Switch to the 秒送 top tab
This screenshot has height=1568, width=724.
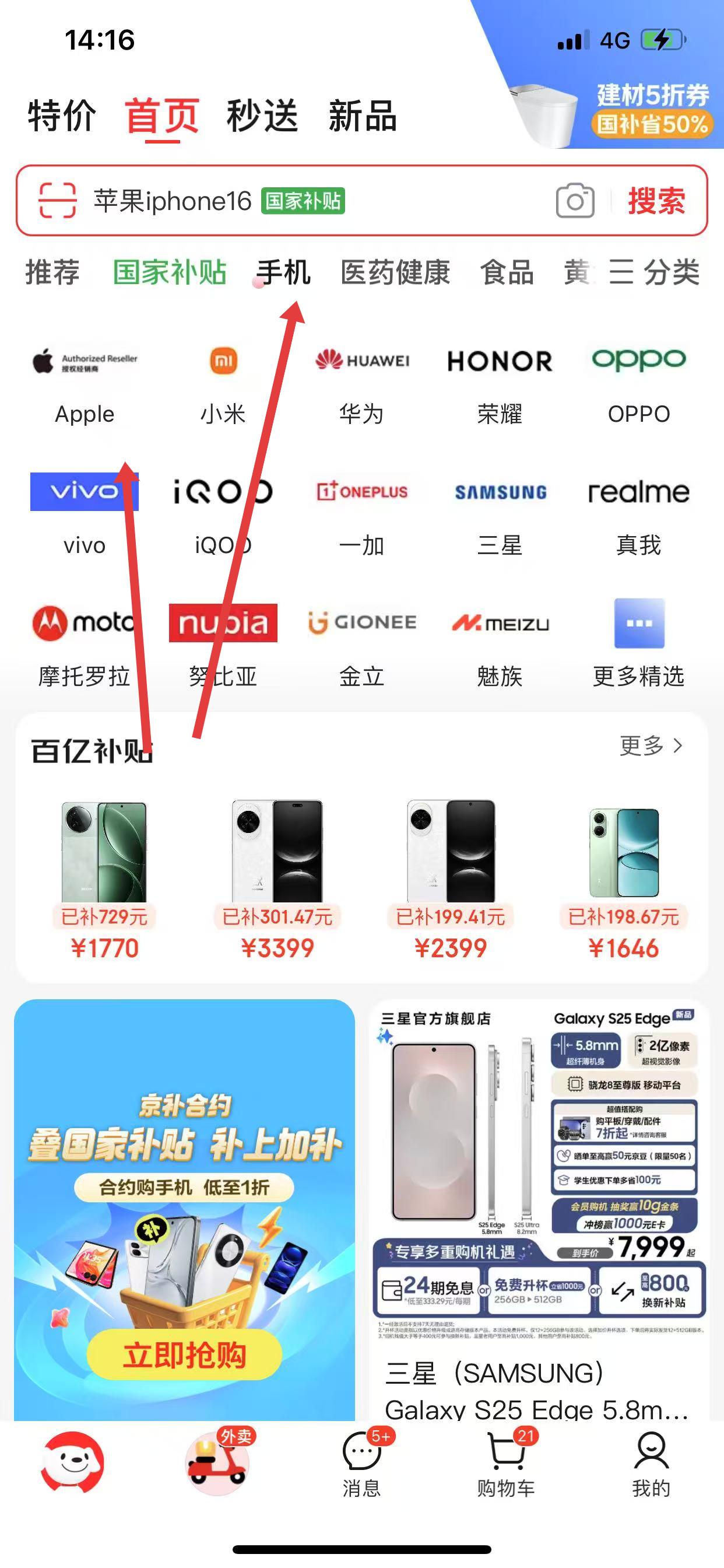click(x=262, y=116)
